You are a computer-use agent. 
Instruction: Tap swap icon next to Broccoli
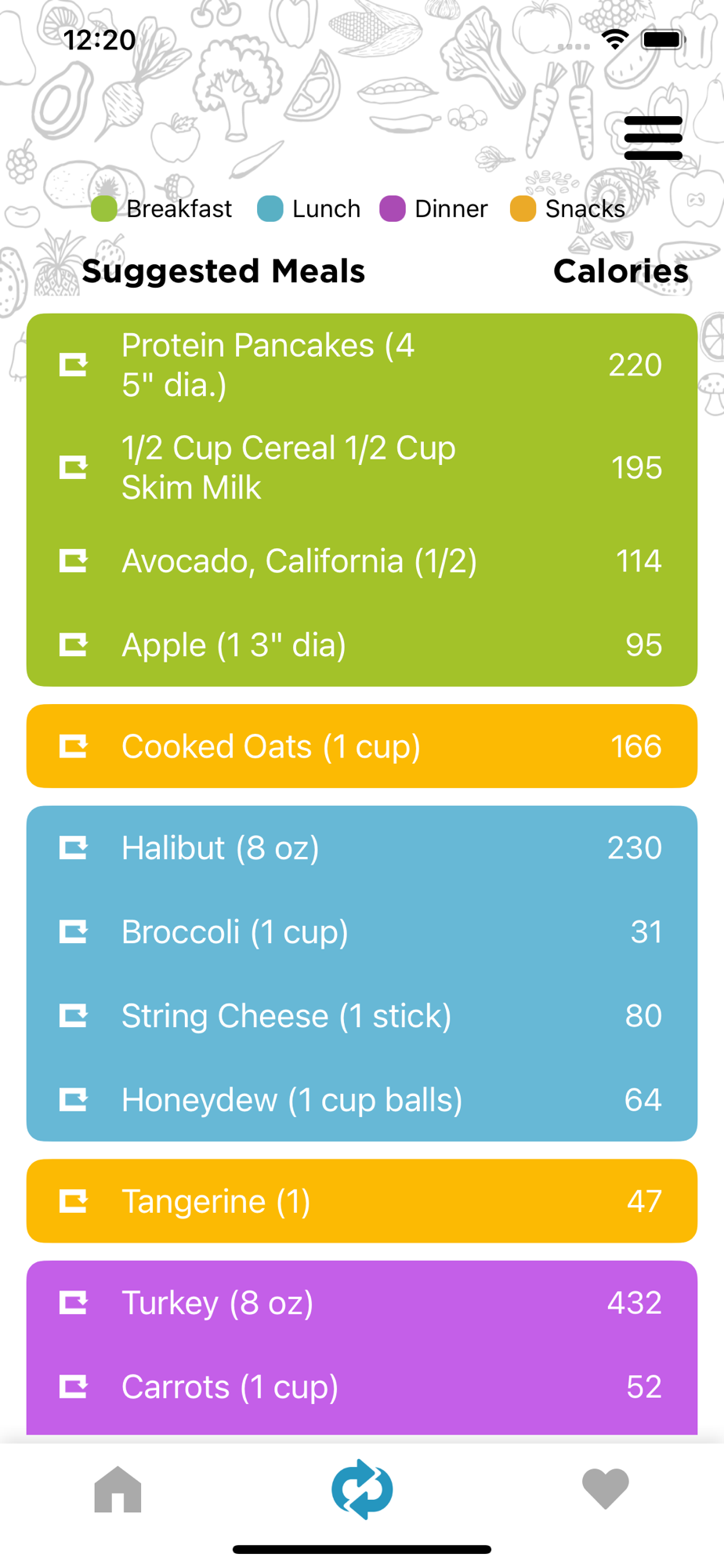74,931
